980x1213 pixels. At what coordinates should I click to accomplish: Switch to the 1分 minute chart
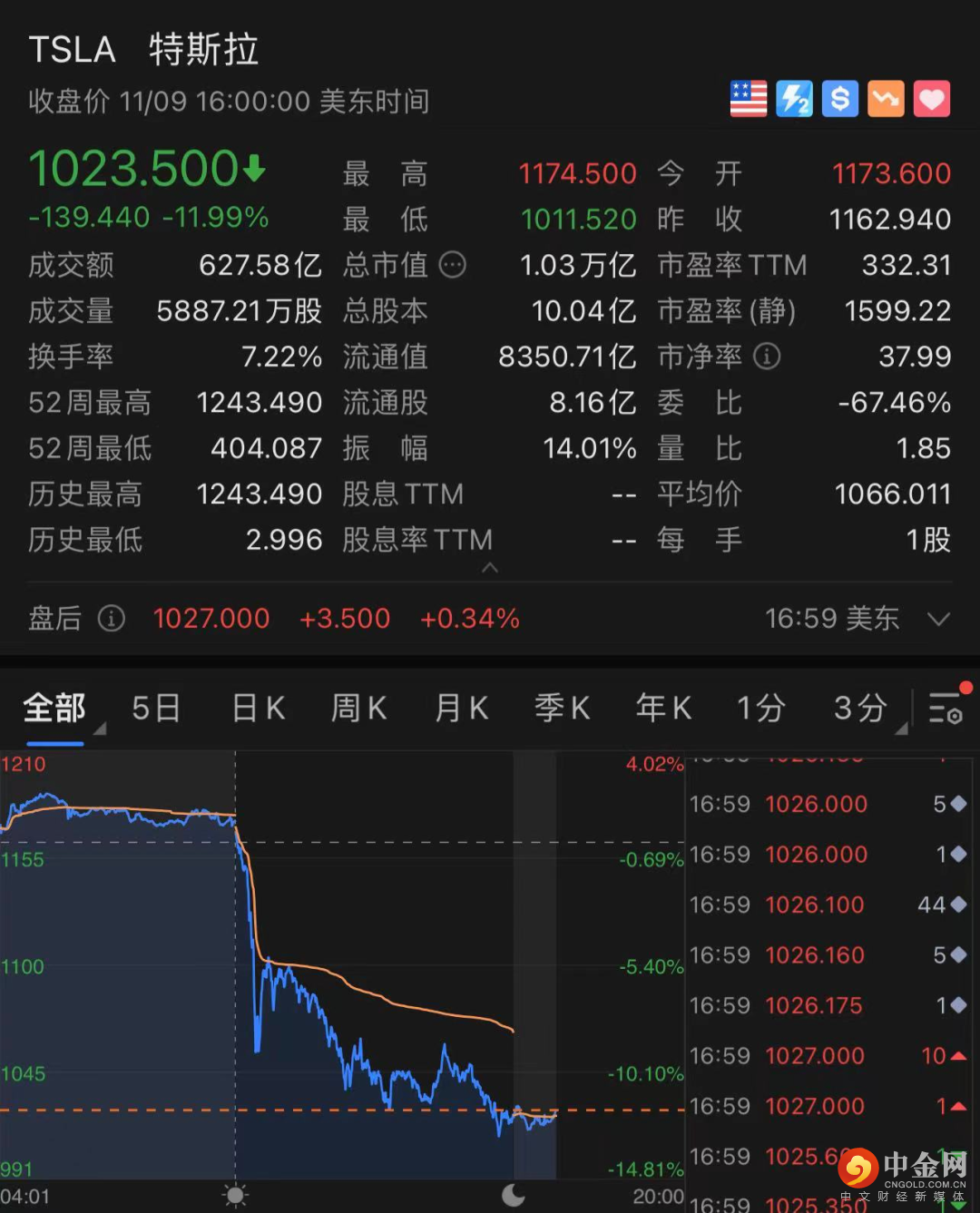click(760, 708)
